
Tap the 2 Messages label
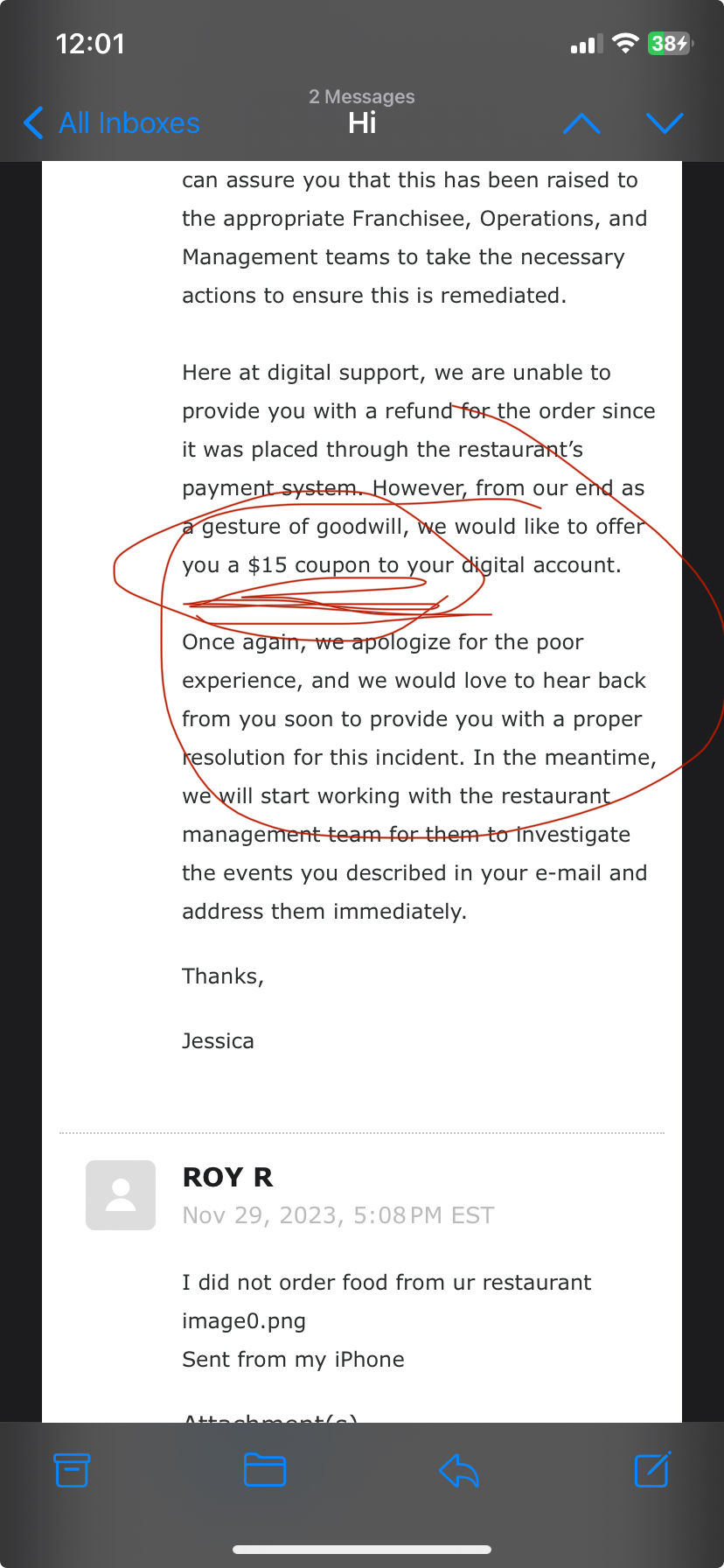coord(361,96)
